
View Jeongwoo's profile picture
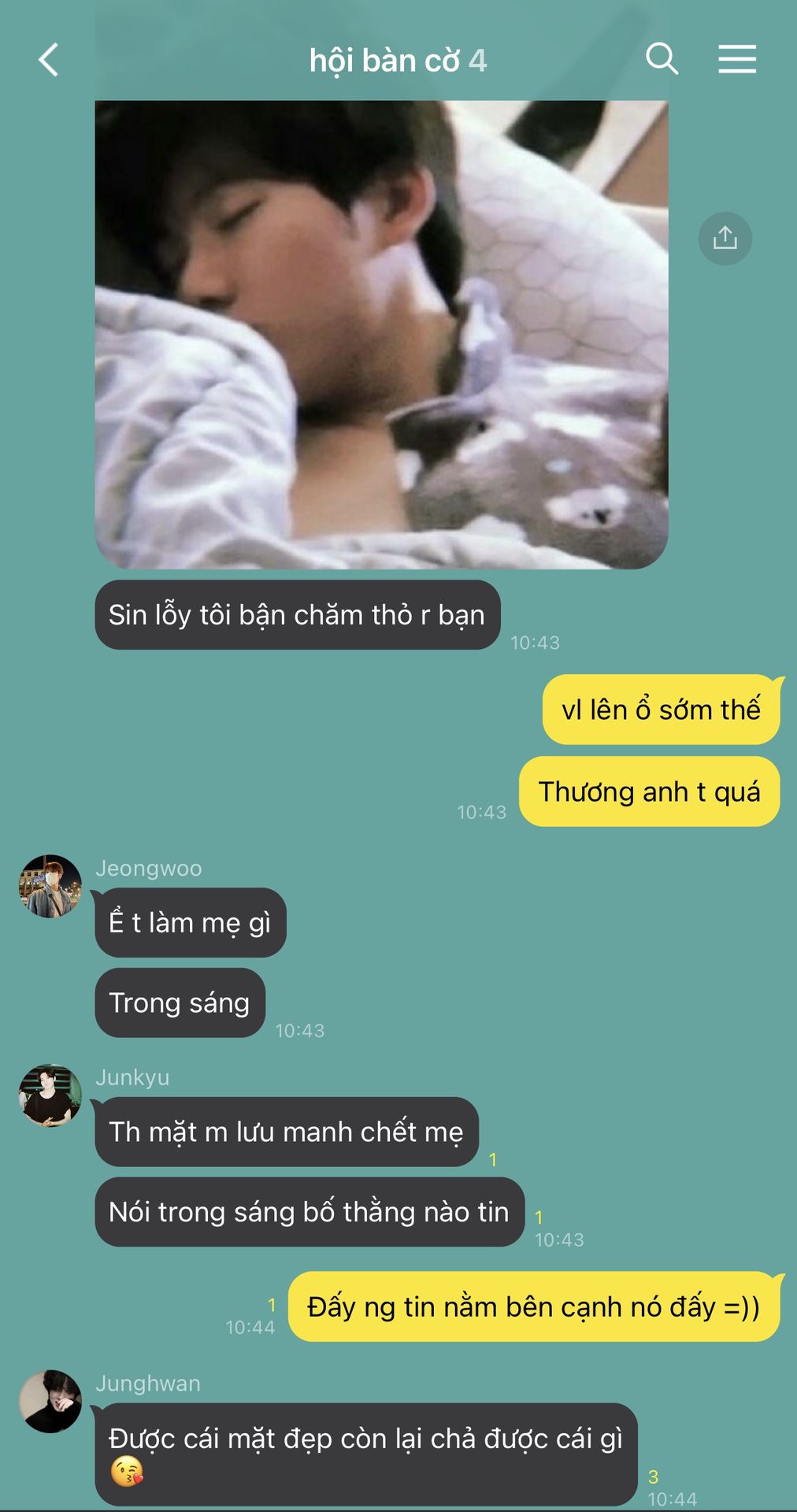(50, 887)
